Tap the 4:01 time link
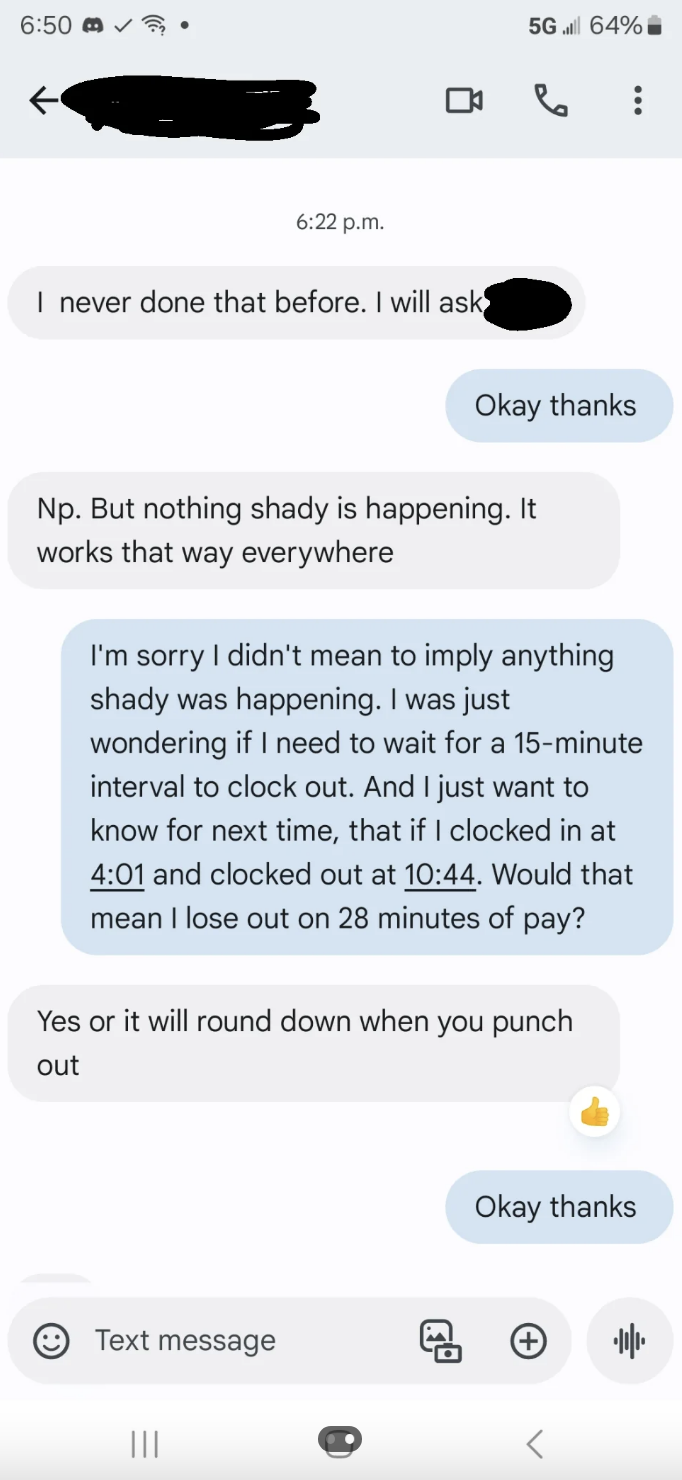The height and width of the screenshot is (1480, 682). coord(117,874)
